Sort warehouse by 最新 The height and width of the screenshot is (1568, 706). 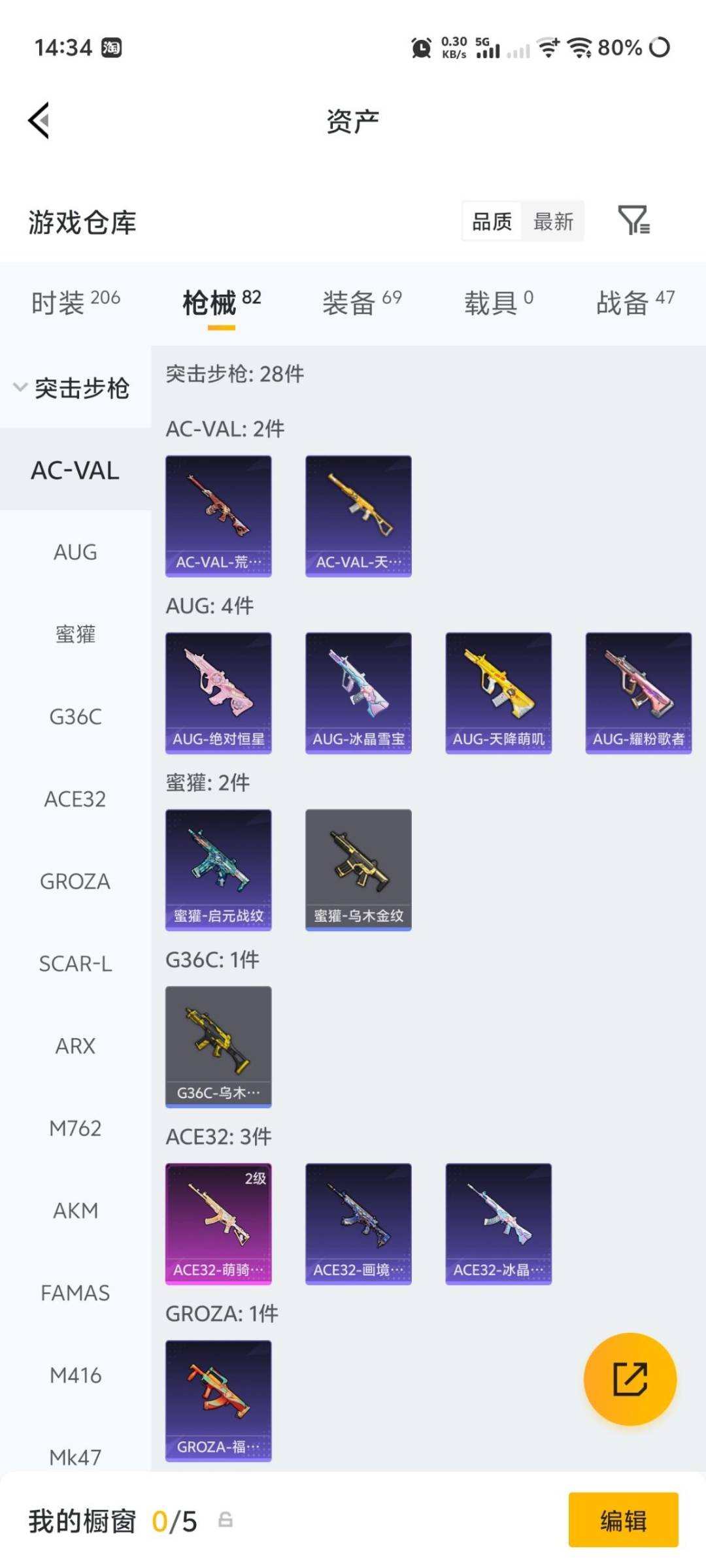pos(552,221)
